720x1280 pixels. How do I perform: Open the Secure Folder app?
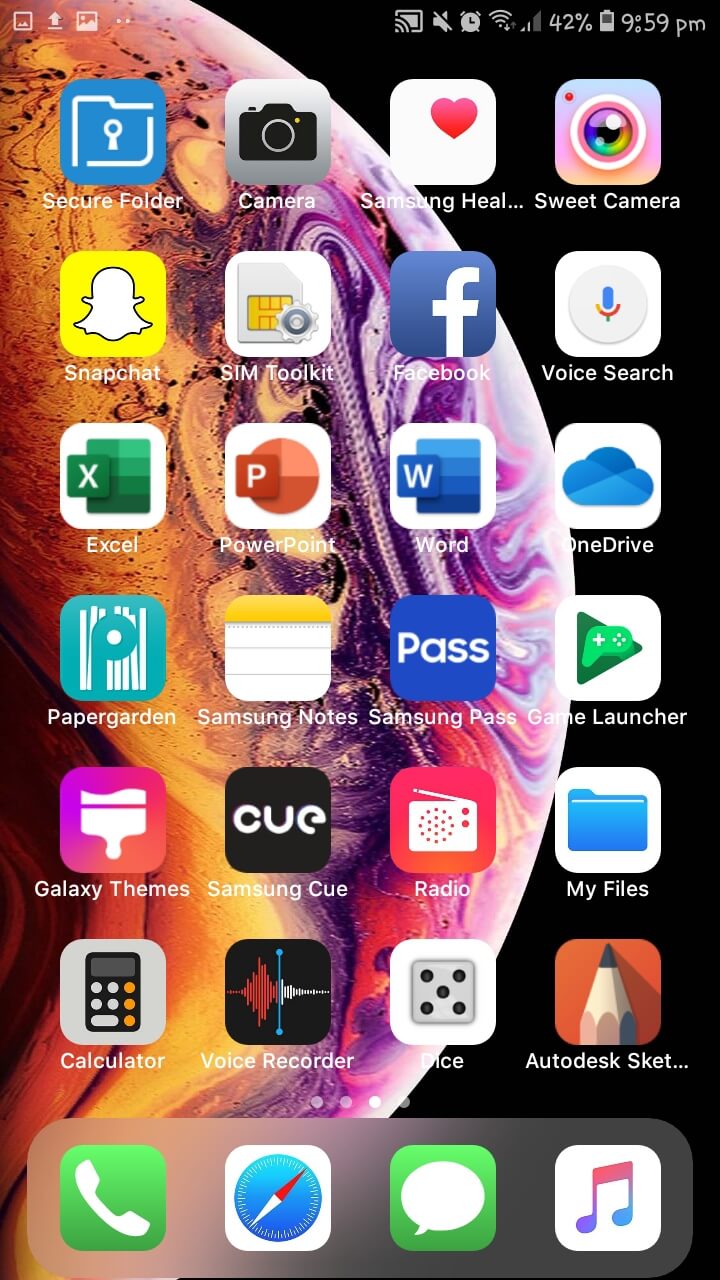(113, 132)
